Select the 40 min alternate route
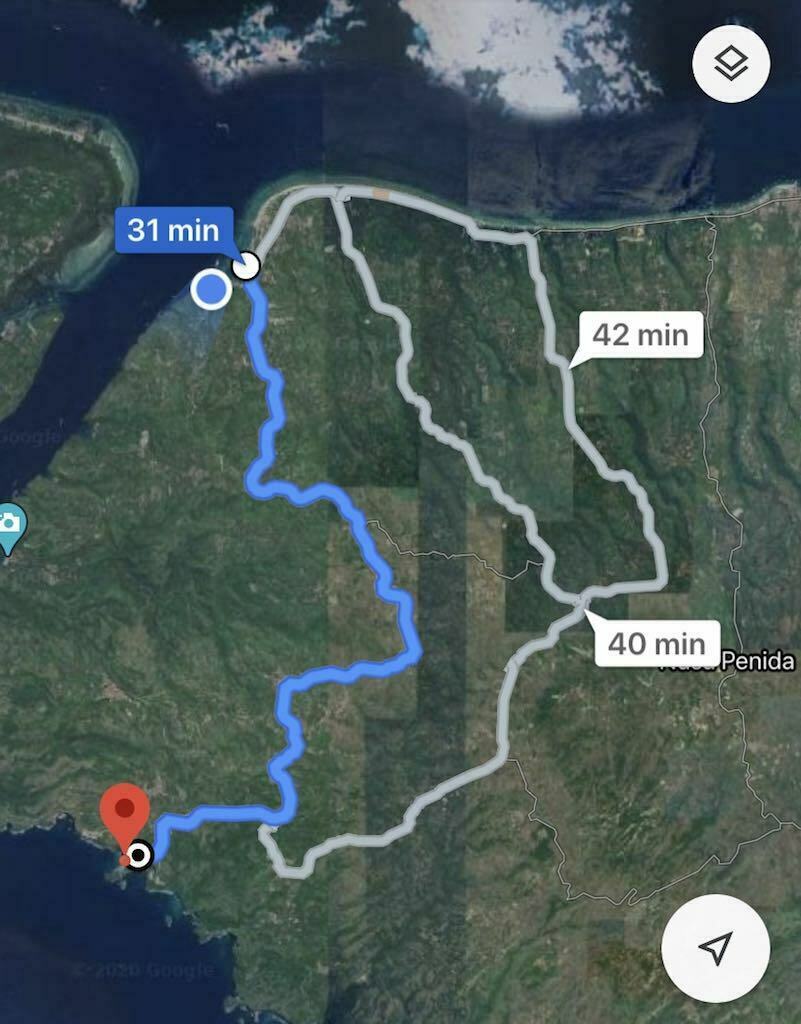This screenshot has width=801, height=1024. (656, 643)
